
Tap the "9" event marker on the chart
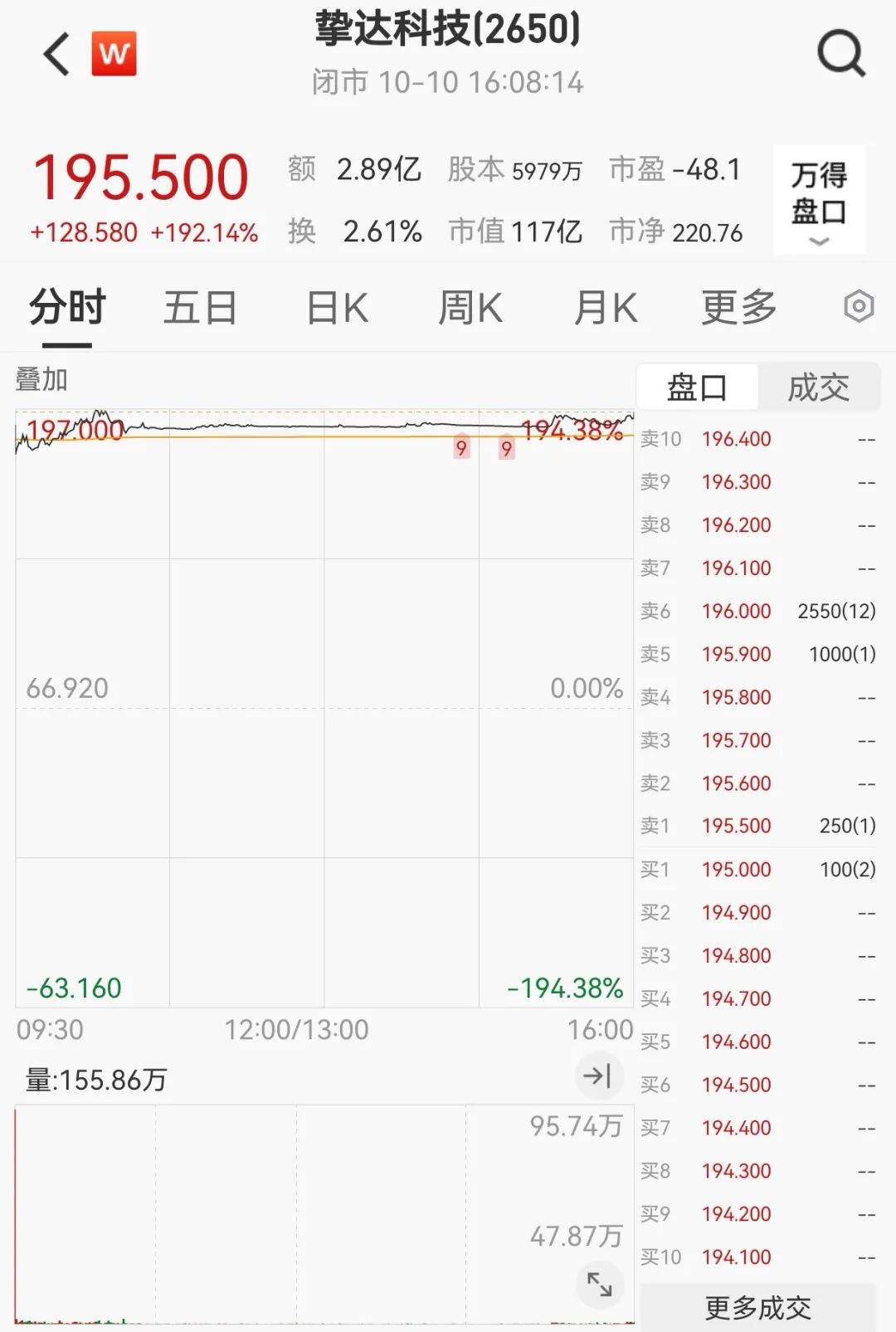[461, 448]
